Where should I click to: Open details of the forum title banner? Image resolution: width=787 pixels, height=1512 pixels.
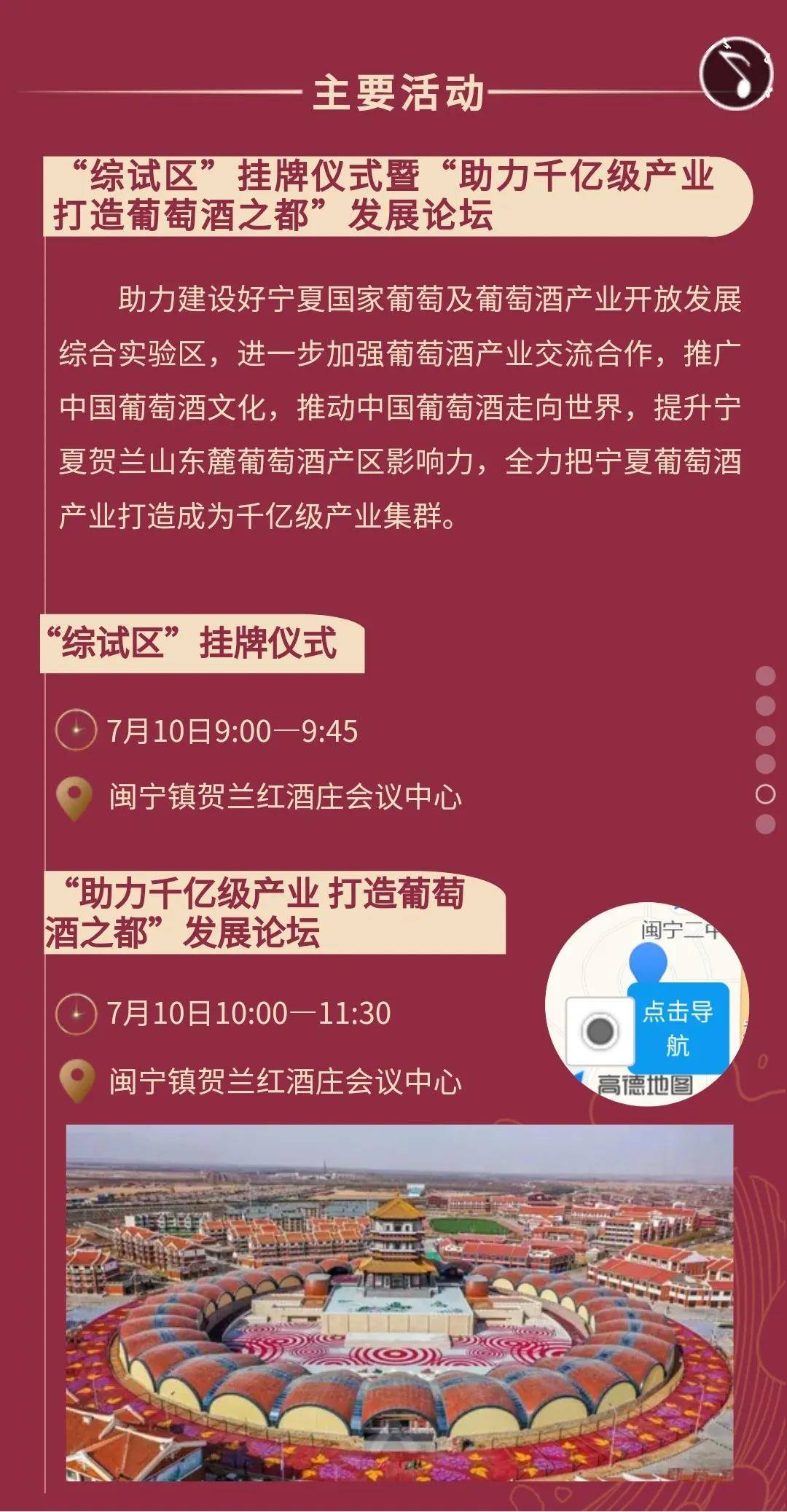[397, 193]
